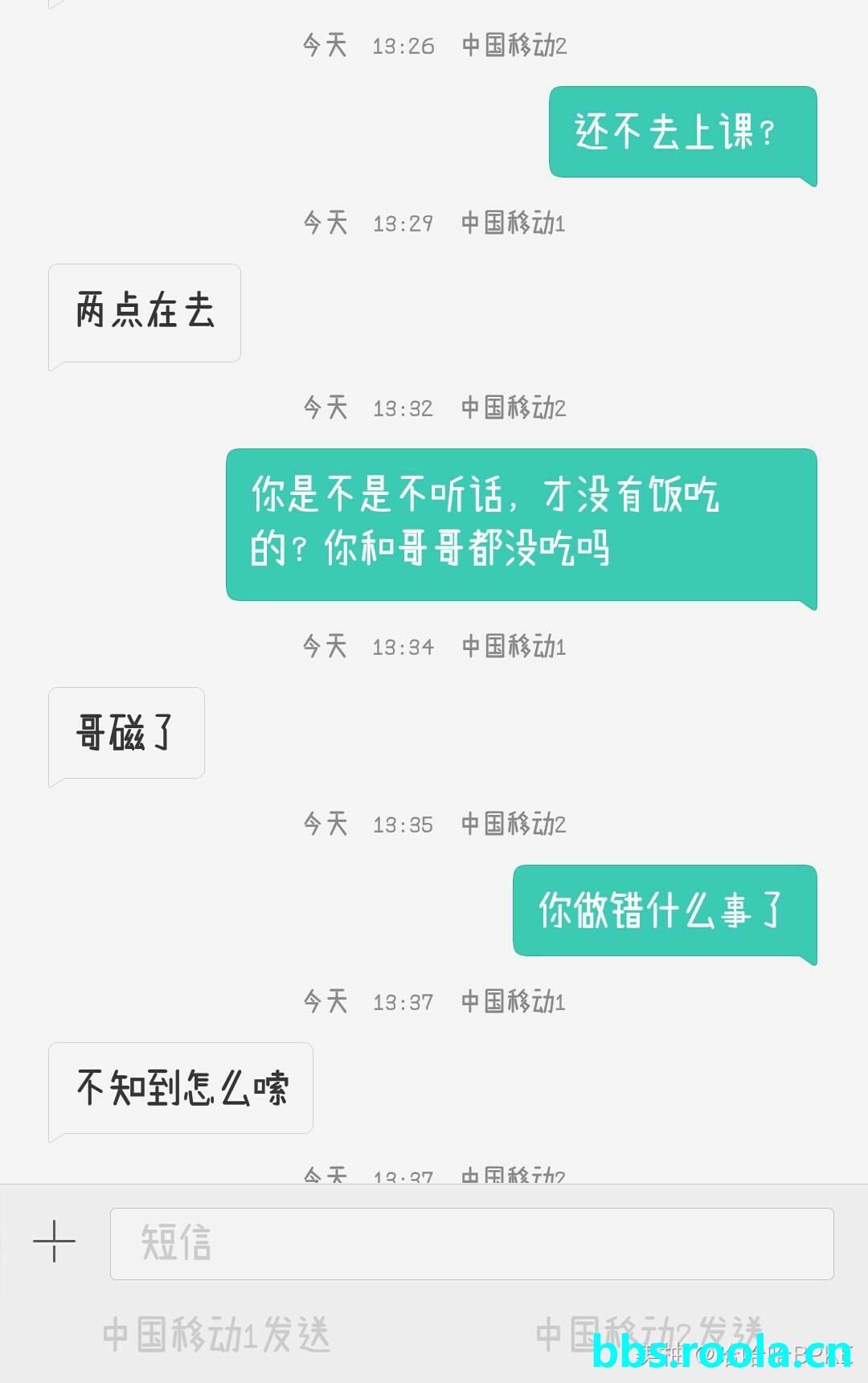Open the plus attachment menu
Image resolution: width=868 pixels, height=1383 pixels.
(54, 1242)
